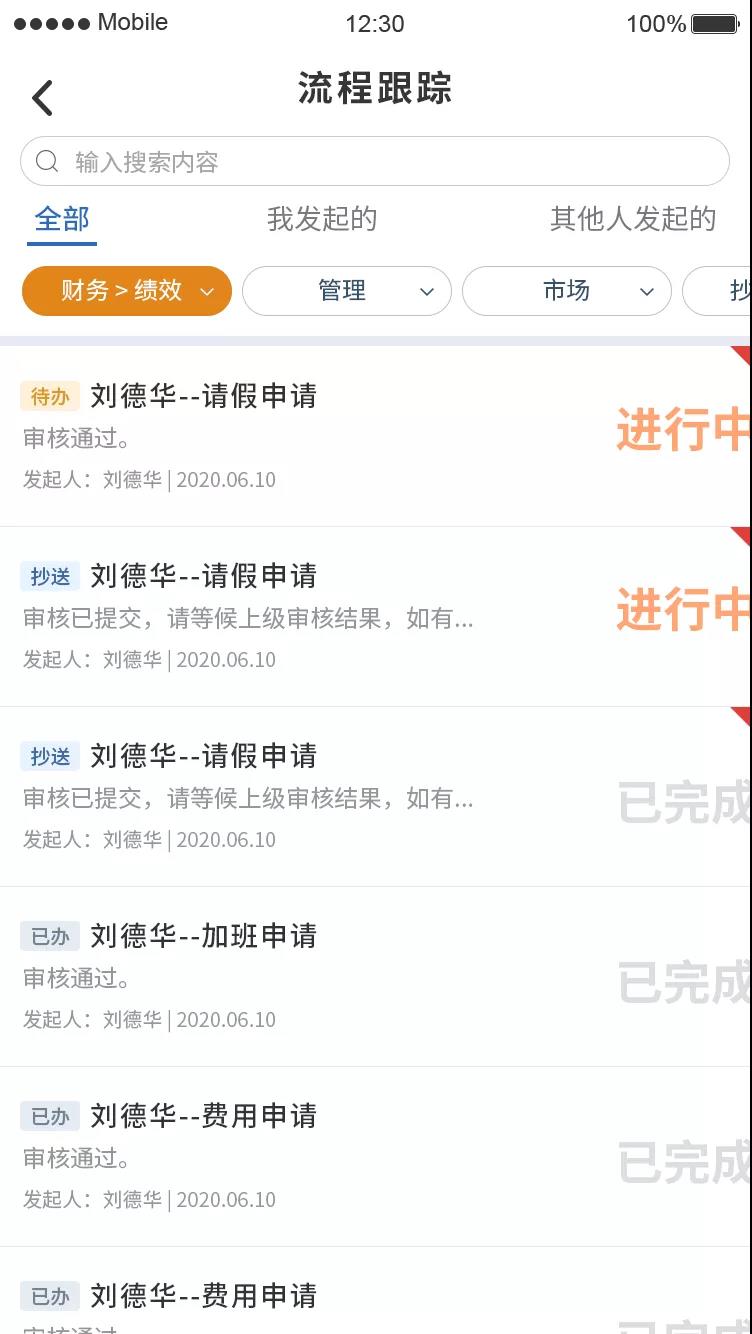Click the magnifier icon in the search bar

pos(47,160)
